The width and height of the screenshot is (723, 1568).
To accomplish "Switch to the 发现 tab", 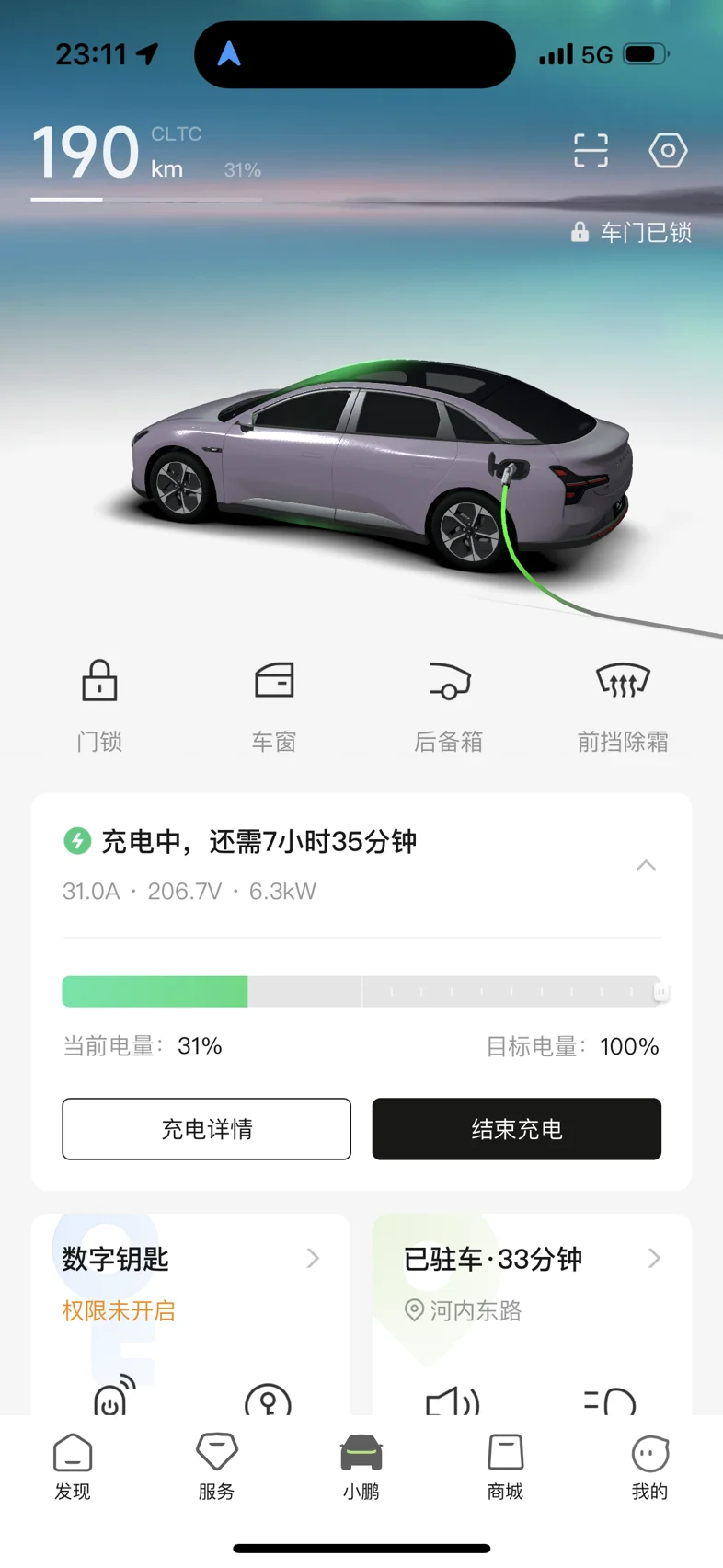I will pos(73,1467).
